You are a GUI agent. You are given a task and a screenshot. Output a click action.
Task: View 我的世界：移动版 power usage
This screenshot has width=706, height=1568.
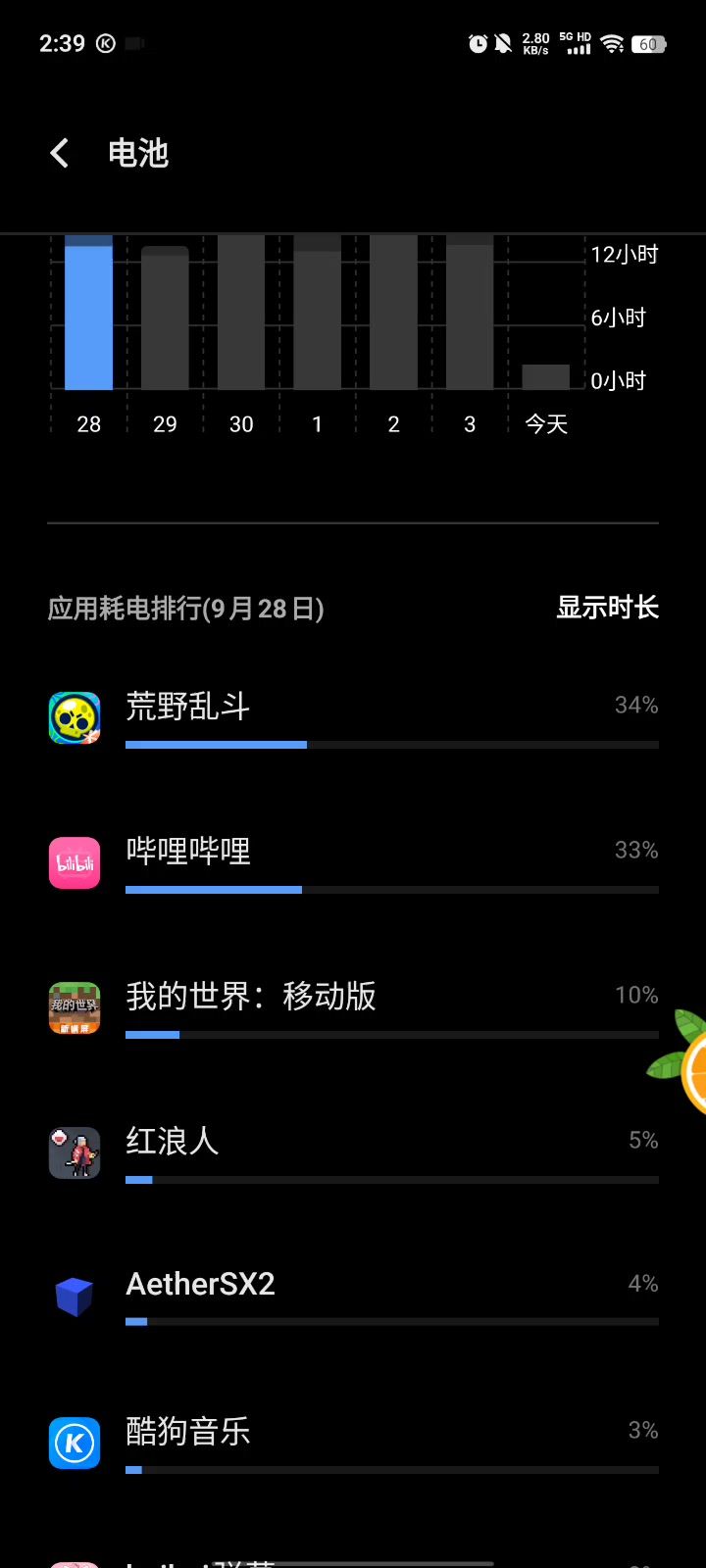tap(353, 1008)
